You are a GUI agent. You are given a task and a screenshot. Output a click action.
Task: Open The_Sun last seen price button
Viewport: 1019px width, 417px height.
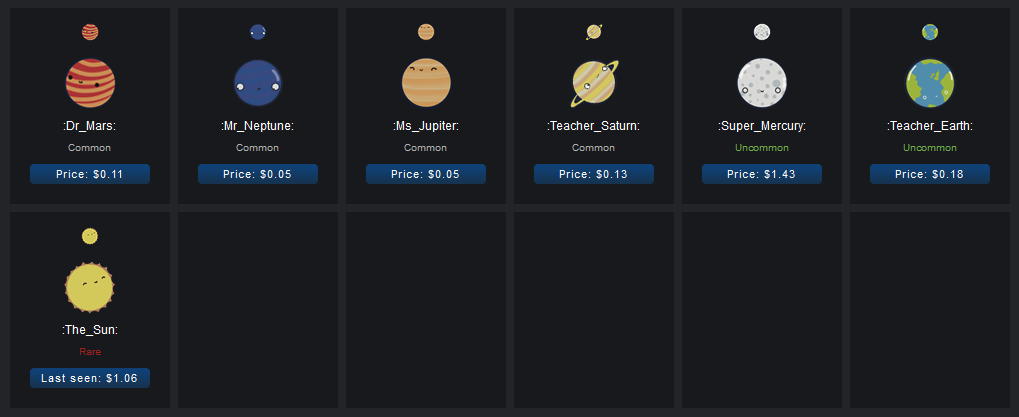[x=90, y=378]
